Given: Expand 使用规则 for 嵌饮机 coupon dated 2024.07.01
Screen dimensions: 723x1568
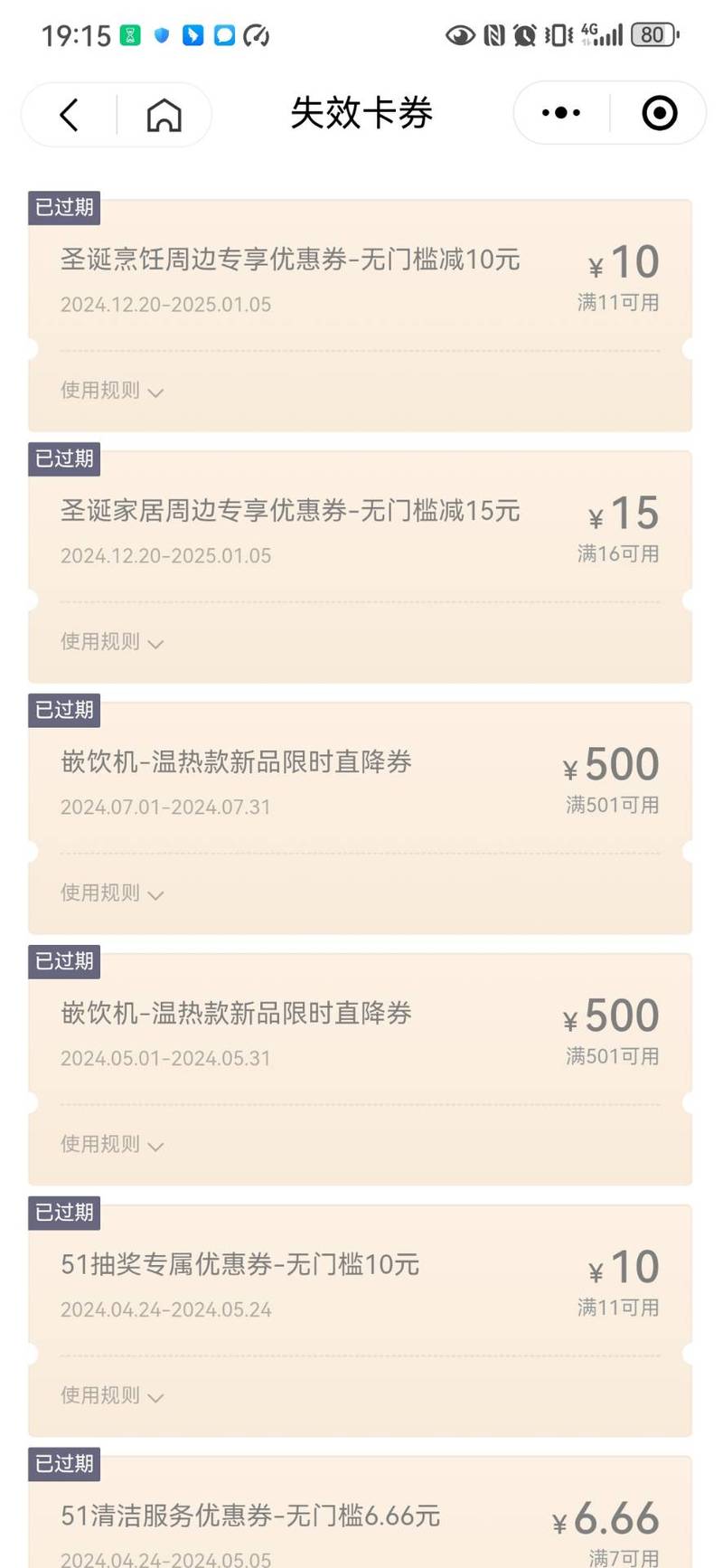Looking at the screenshot, I should [112, 893].
